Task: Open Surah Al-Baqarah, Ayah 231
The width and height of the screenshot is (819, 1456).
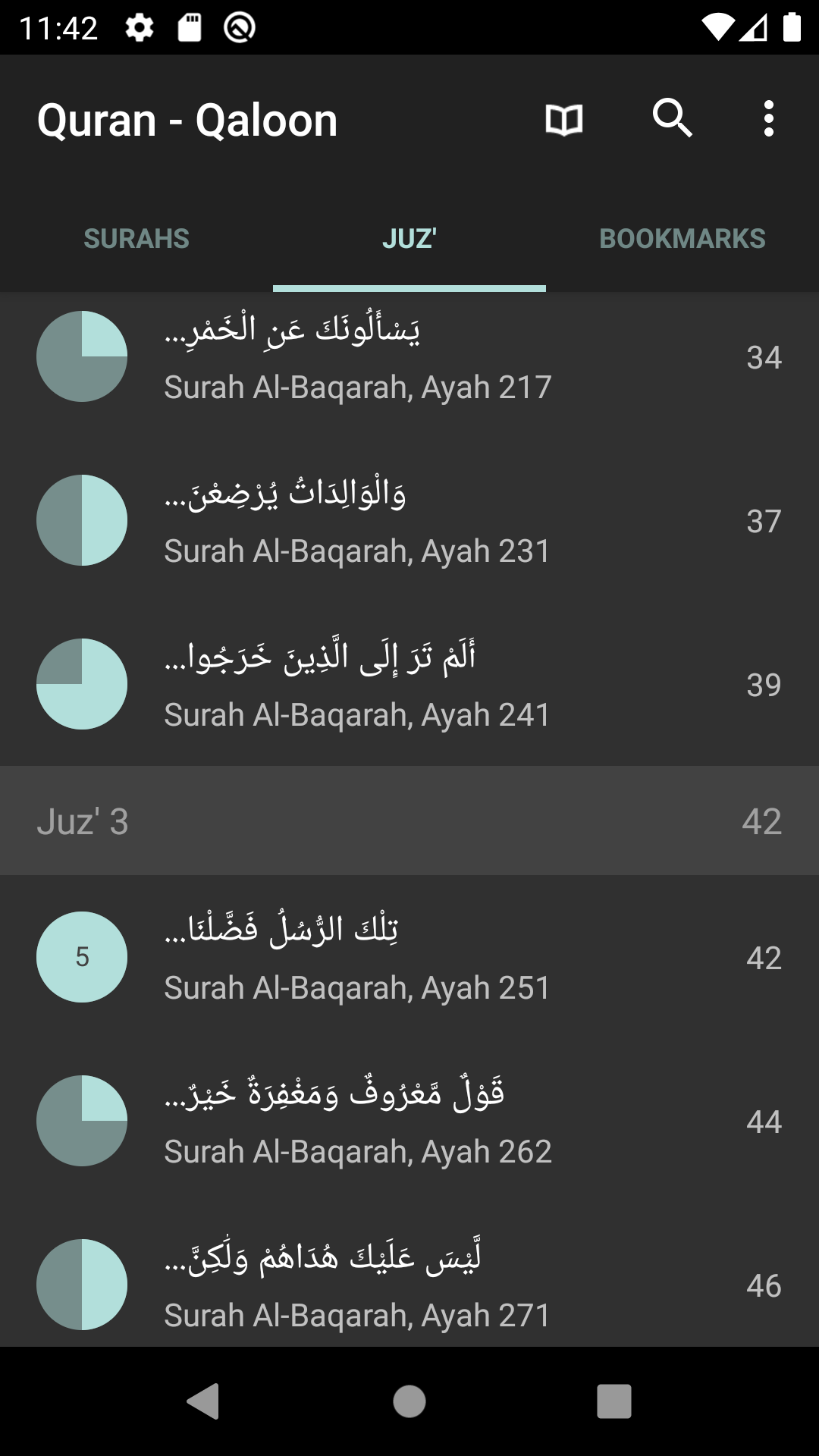Action: click(409, 521)
